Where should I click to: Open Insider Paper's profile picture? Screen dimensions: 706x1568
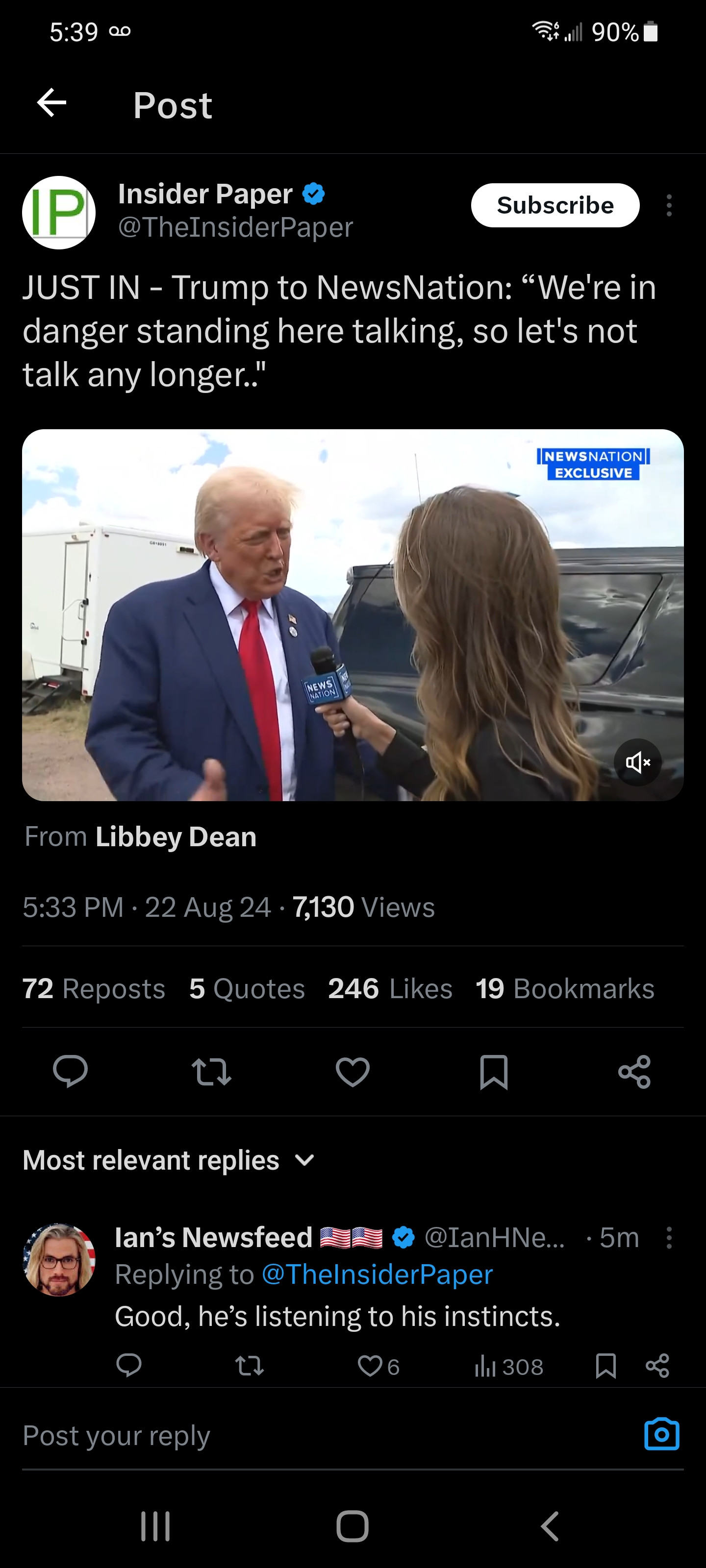point(58,213)
